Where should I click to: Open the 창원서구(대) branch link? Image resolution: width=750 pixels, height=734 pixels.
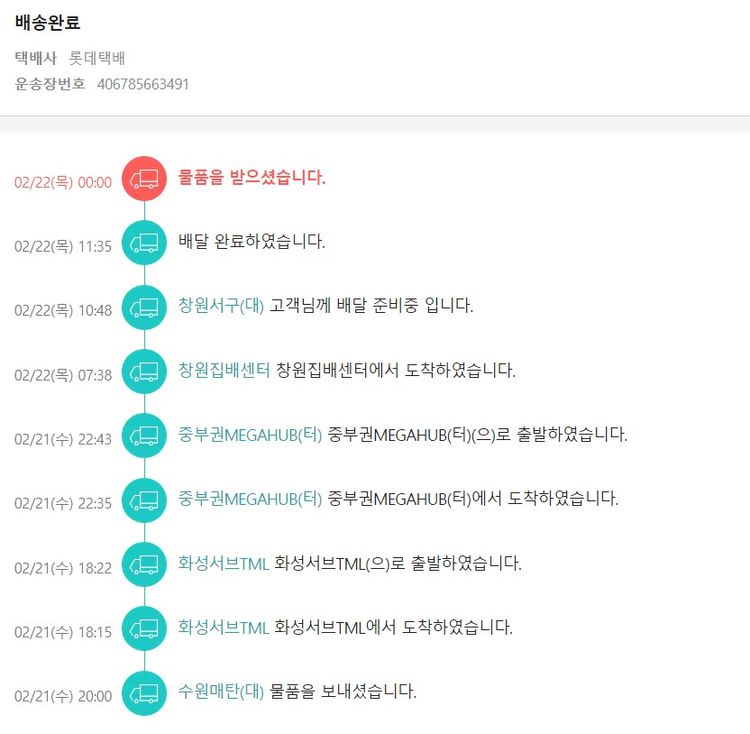click(x=221, y=306)
